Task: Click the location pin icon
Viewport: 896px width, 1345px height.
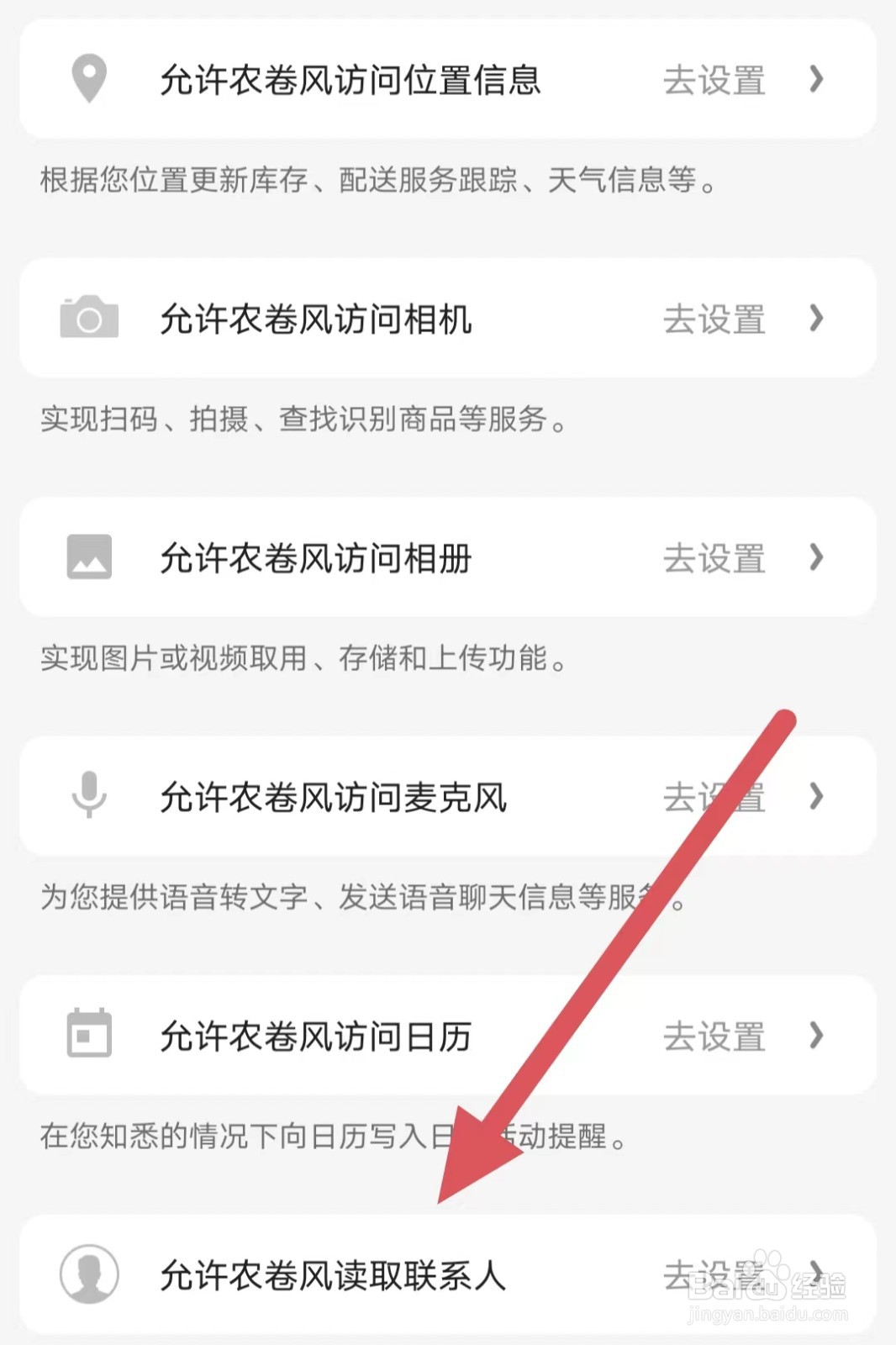Action: tap(87, 78)
